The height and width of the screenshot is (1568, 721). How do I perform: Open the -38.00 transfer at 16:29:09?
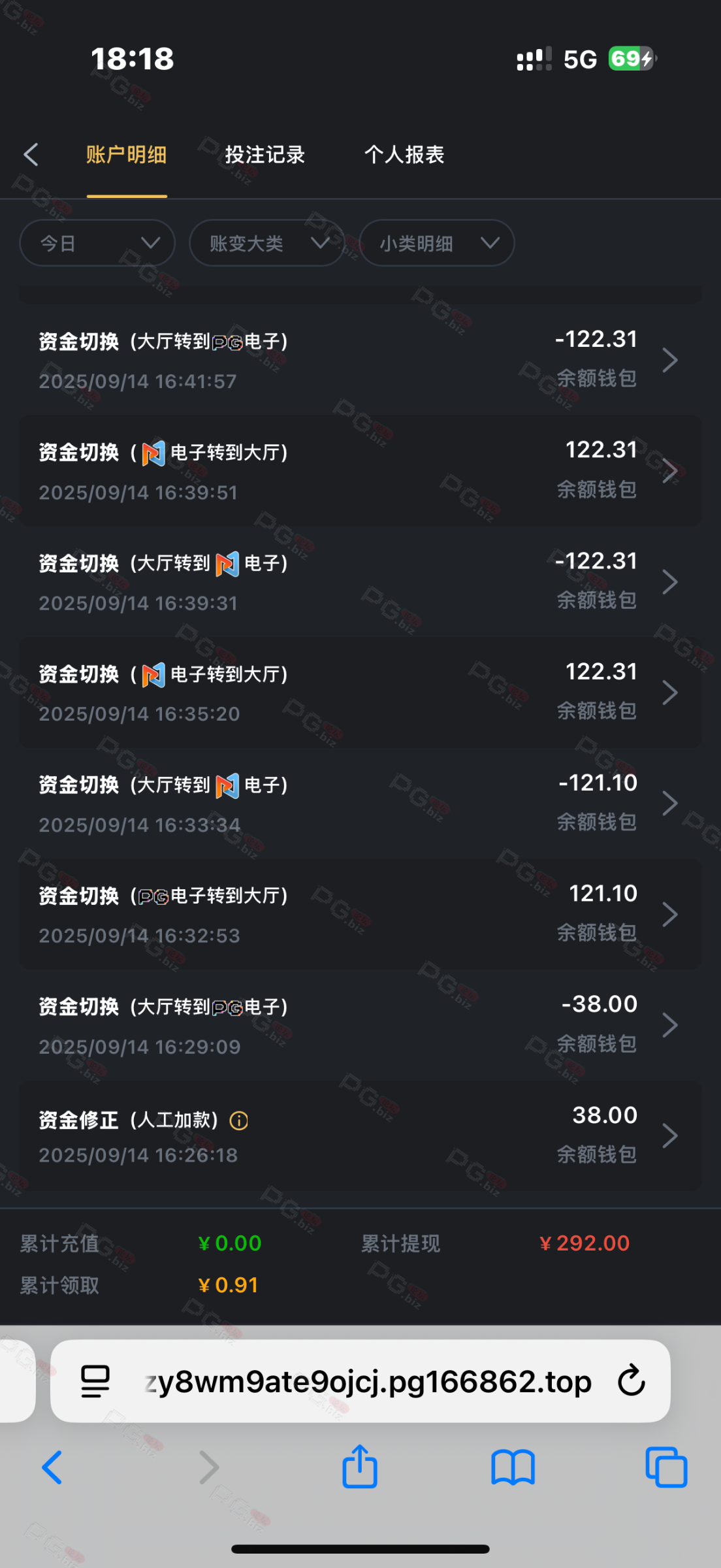point(359,1025)
